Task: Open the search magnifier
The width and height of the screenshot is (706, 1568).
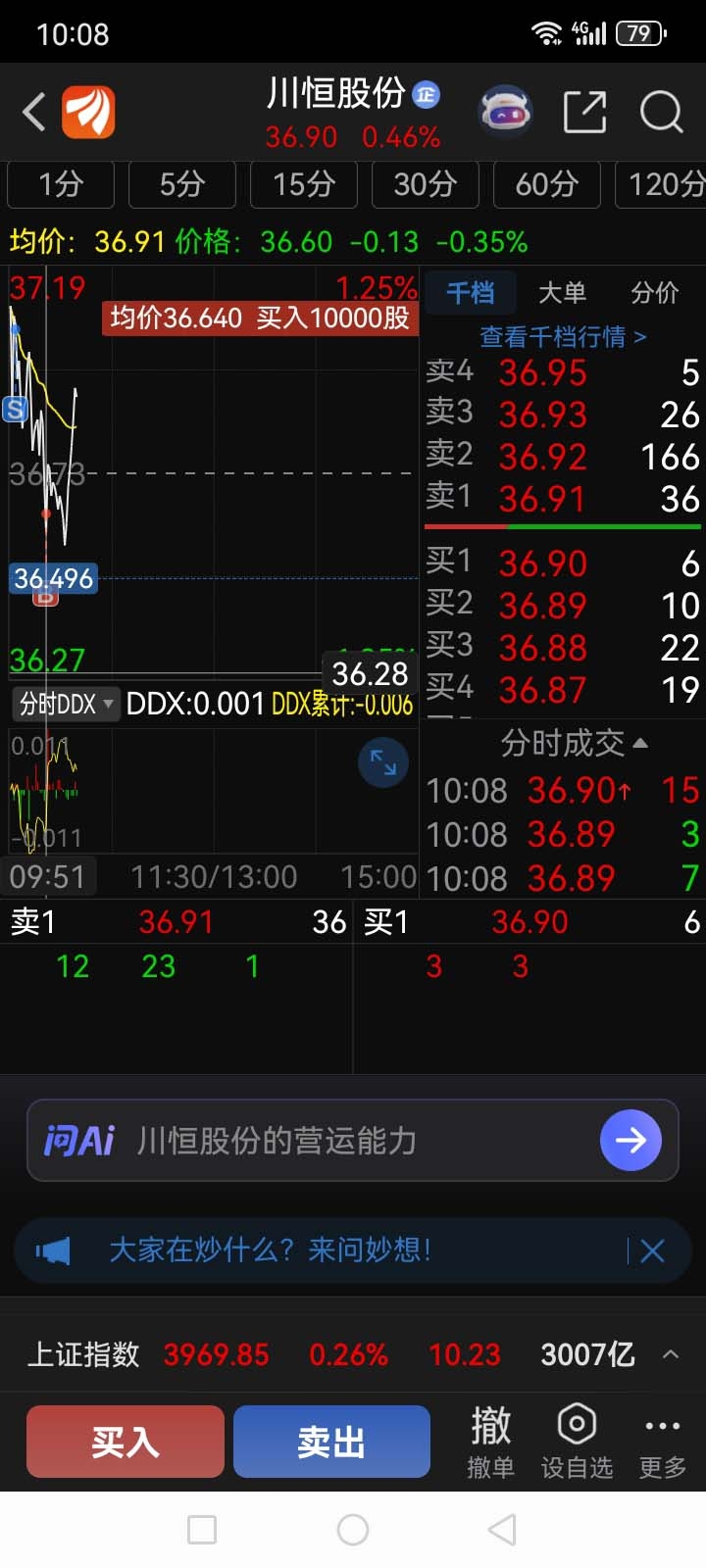Action: coord(661,112)
